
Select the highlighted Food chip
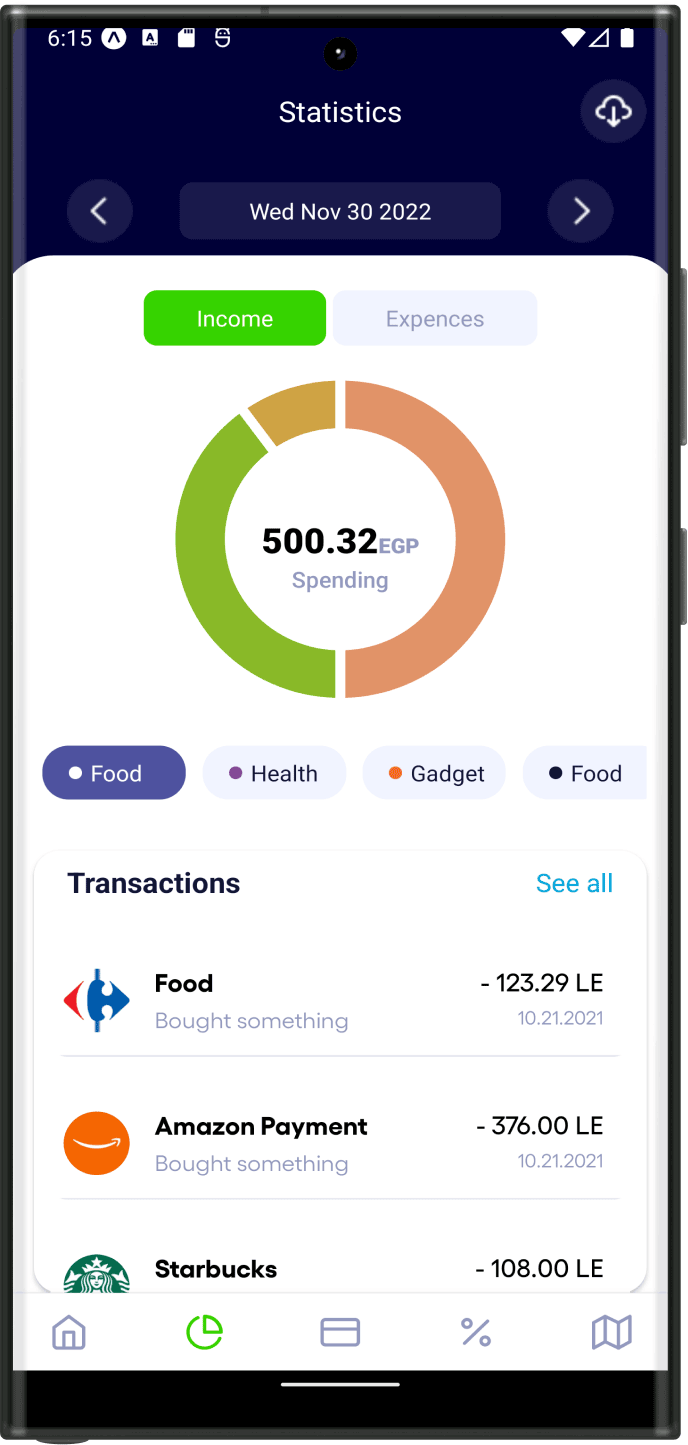tap(114, 773)
